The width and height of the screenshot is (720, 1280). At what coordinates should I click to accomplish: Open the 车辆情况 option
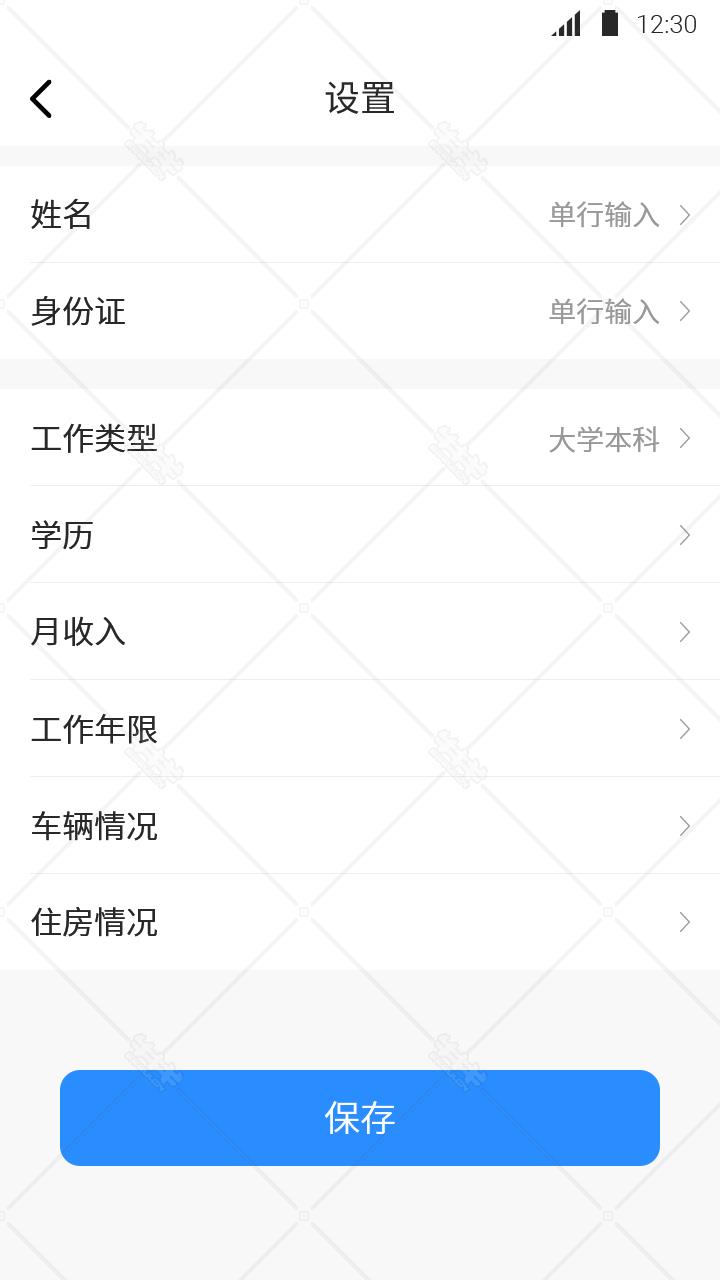tap(360, 826)
